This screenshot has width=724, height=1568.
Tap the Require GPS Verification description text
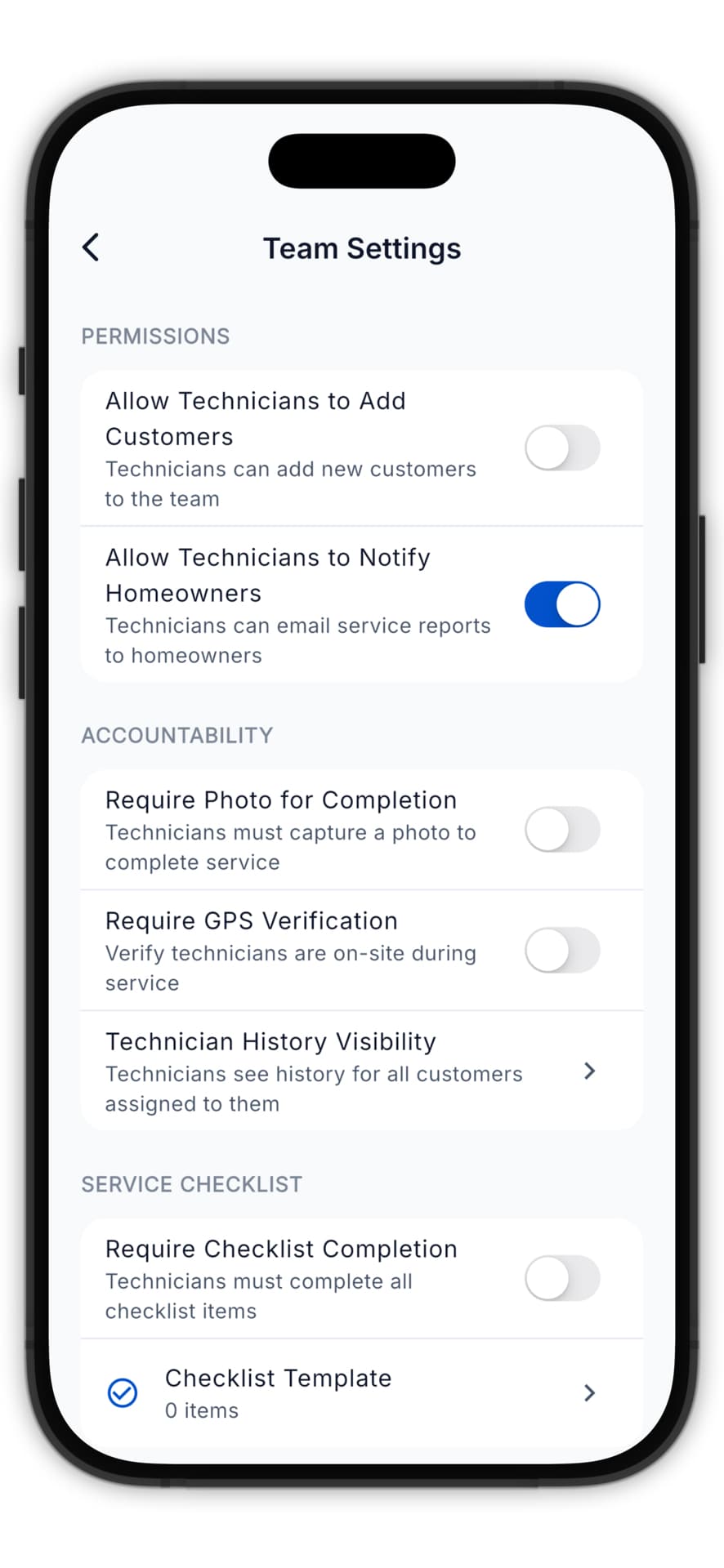(x=291, y=968)
